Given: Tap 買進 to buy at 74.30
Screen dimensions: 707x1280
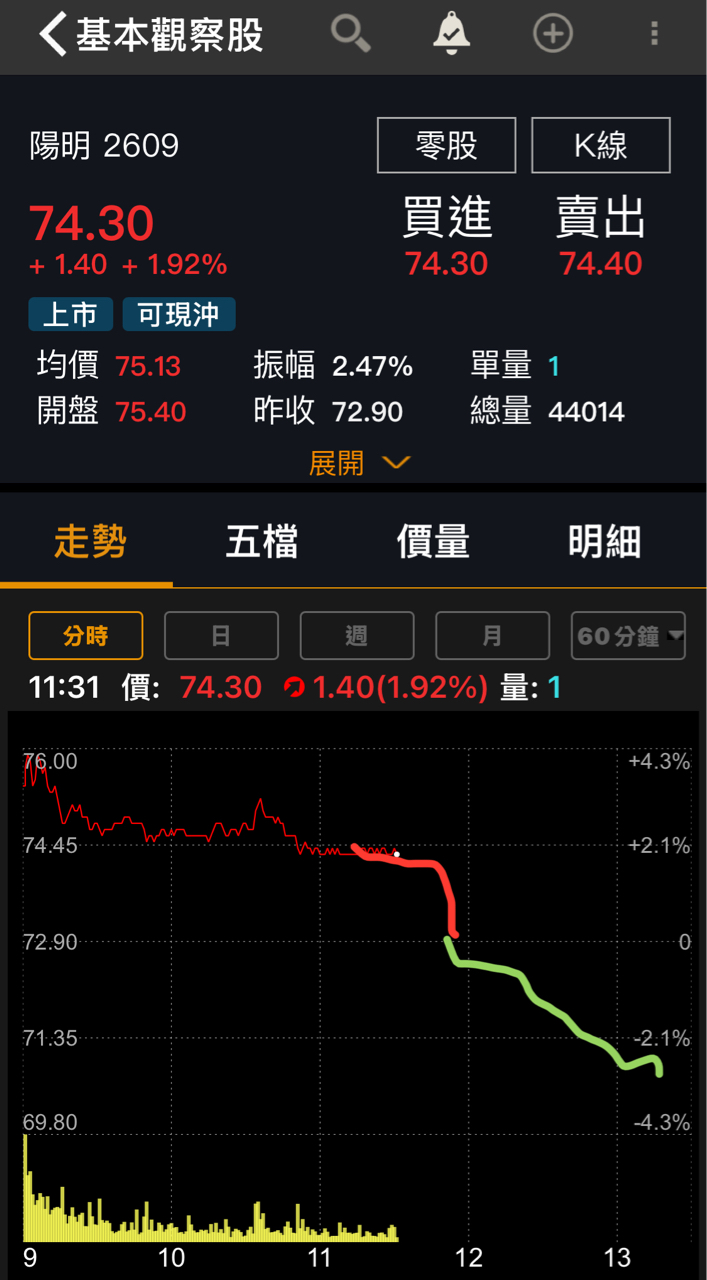Looking at the screenshot, I should click(x=447, y=238).
